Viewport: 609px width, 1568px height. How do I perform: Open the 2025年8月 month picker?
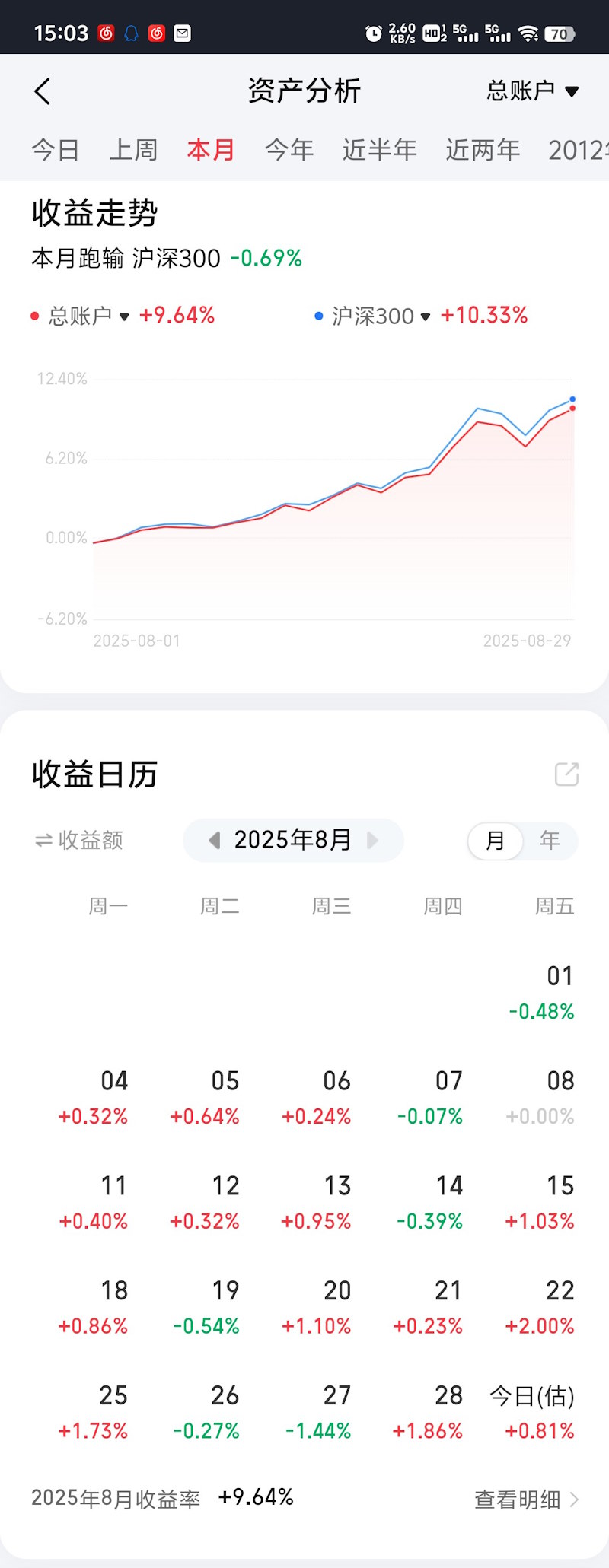point(292,840)
